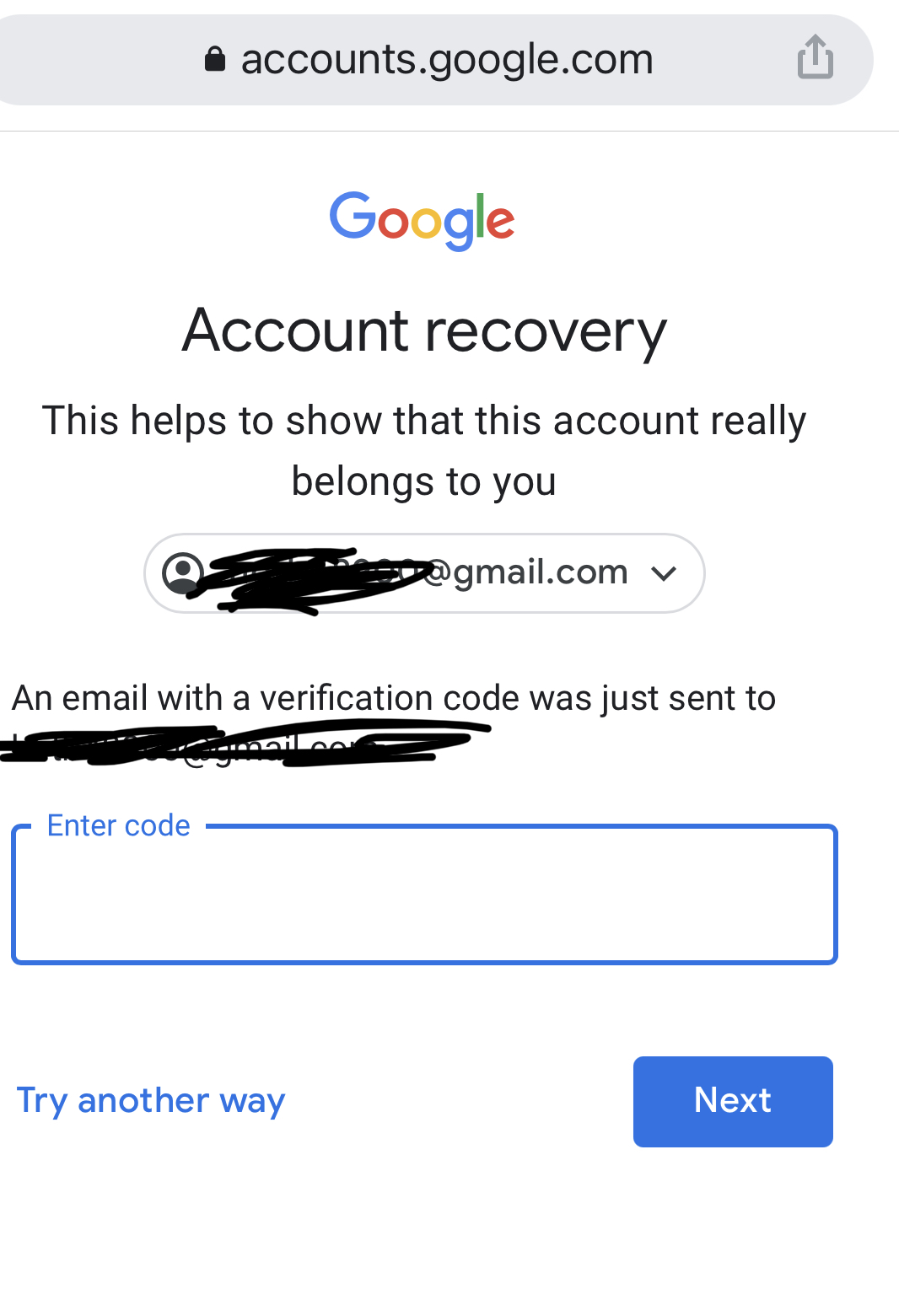
Task: Click the Next button
Action: coord(732,1101)
